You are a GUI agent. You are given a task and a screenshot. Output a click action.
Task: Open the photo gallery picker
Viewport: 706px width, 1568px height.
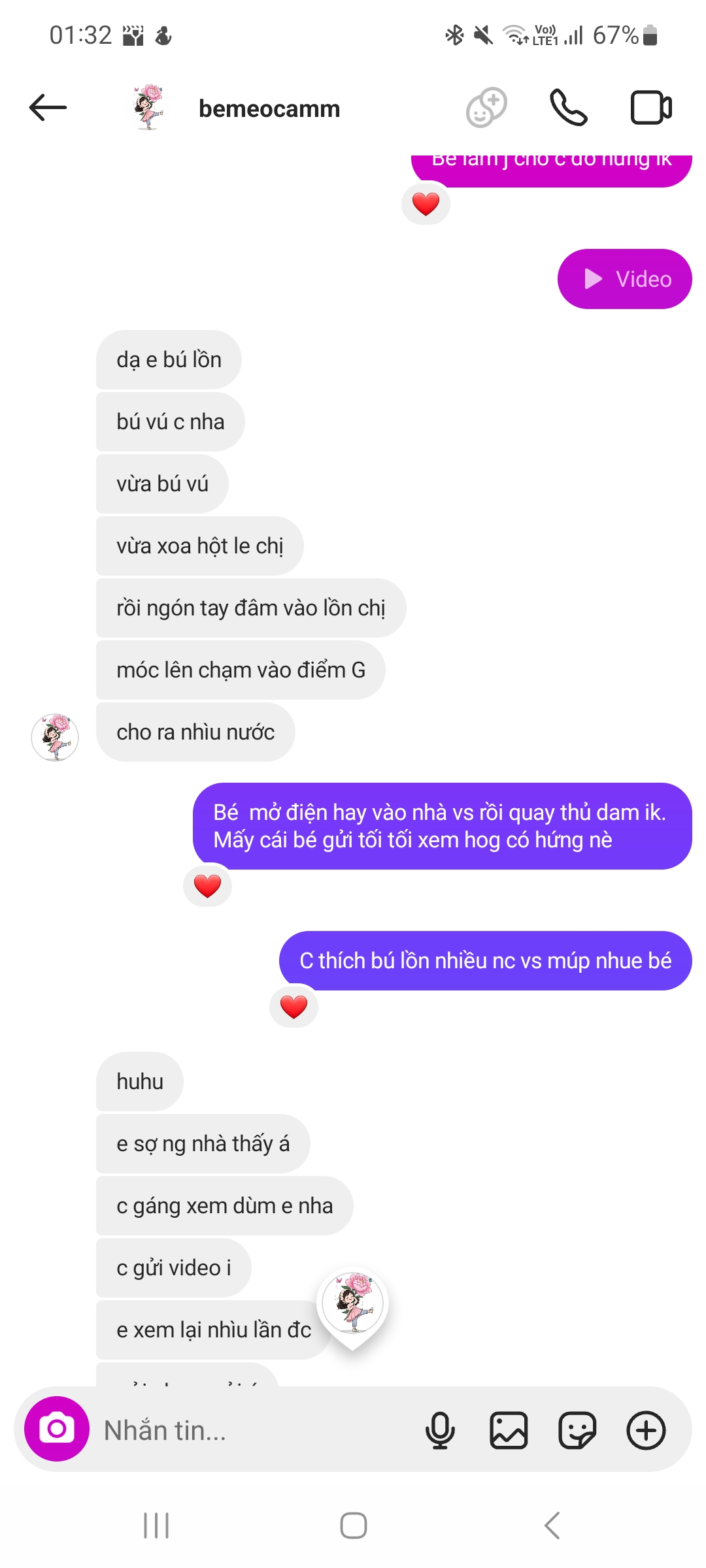pyautogui.click(x=509, y=1430)
